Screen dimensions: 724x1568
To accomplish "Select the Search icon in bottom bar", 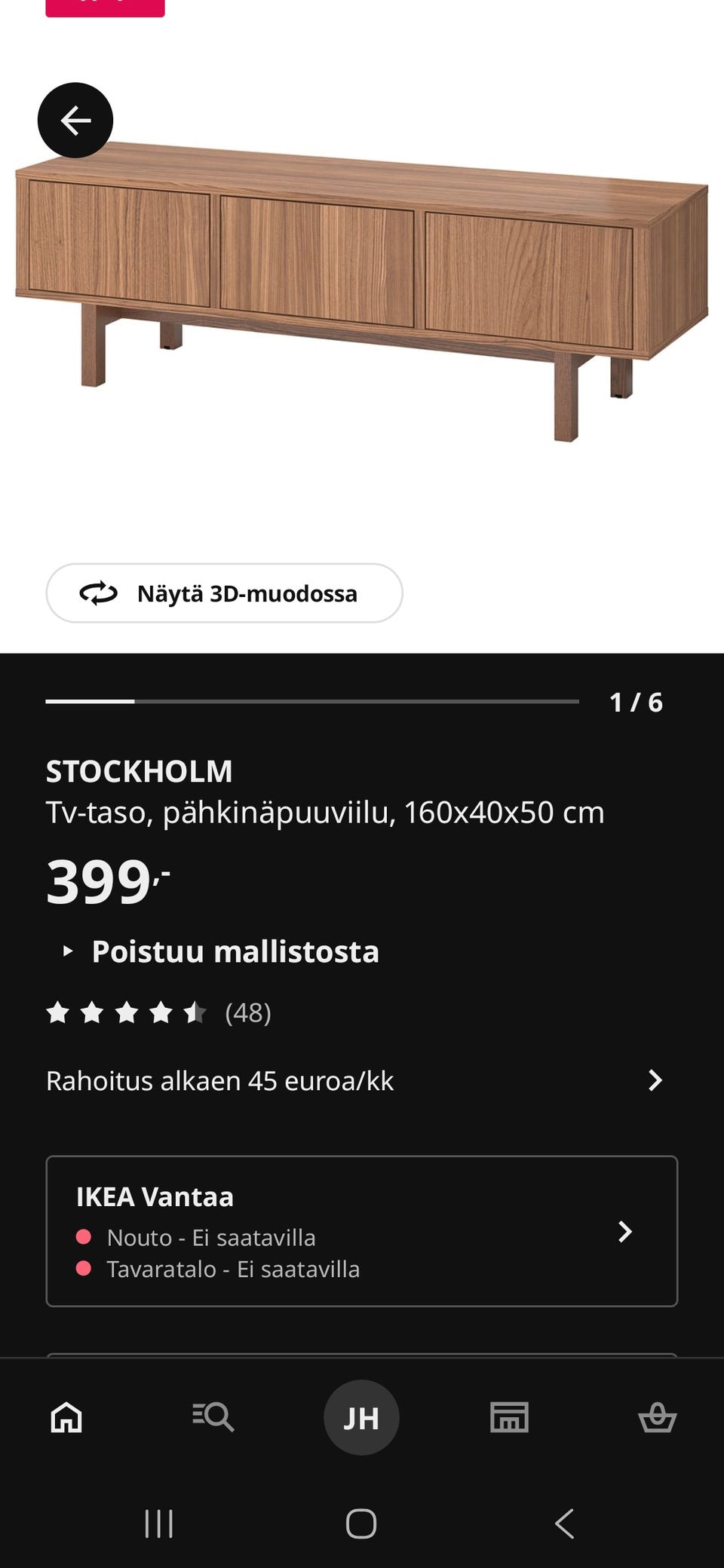I will (213, 1417).
